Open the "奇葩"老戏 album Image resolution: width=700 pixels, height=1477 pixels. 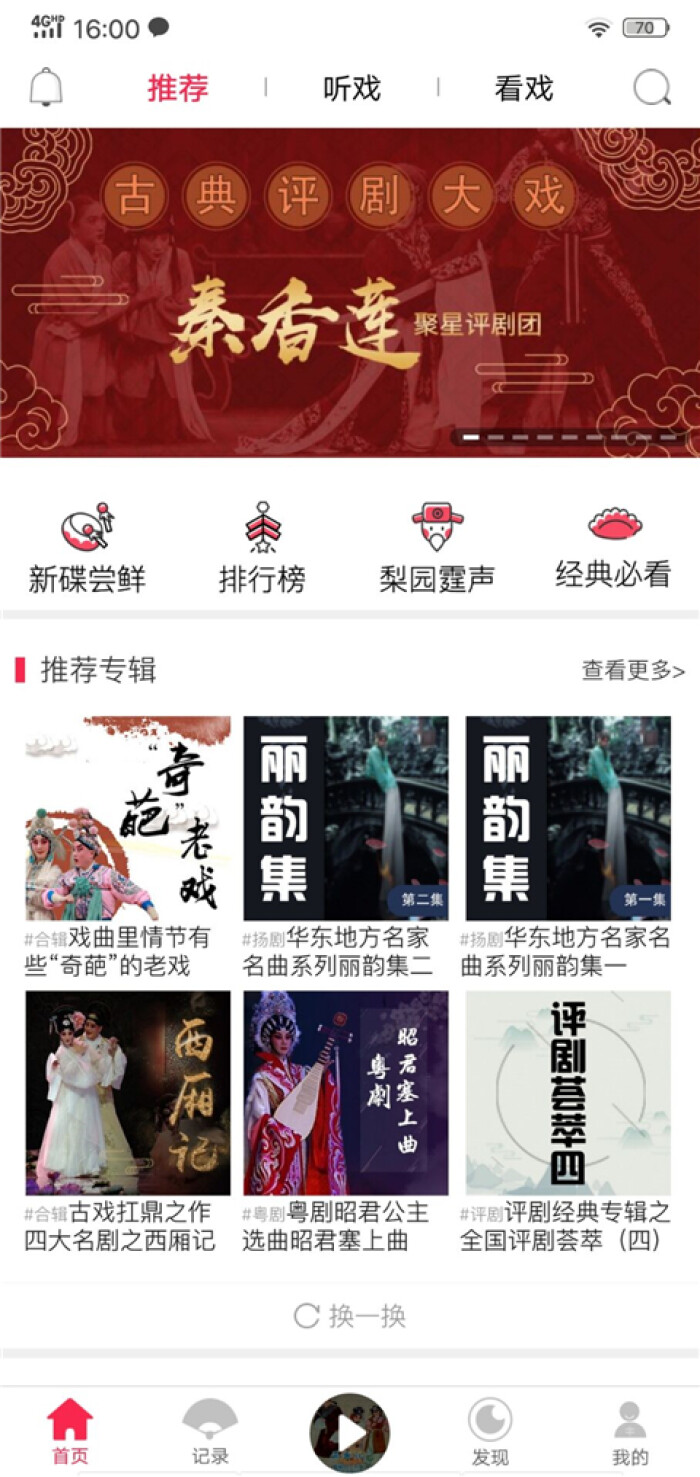click(128, 818)
